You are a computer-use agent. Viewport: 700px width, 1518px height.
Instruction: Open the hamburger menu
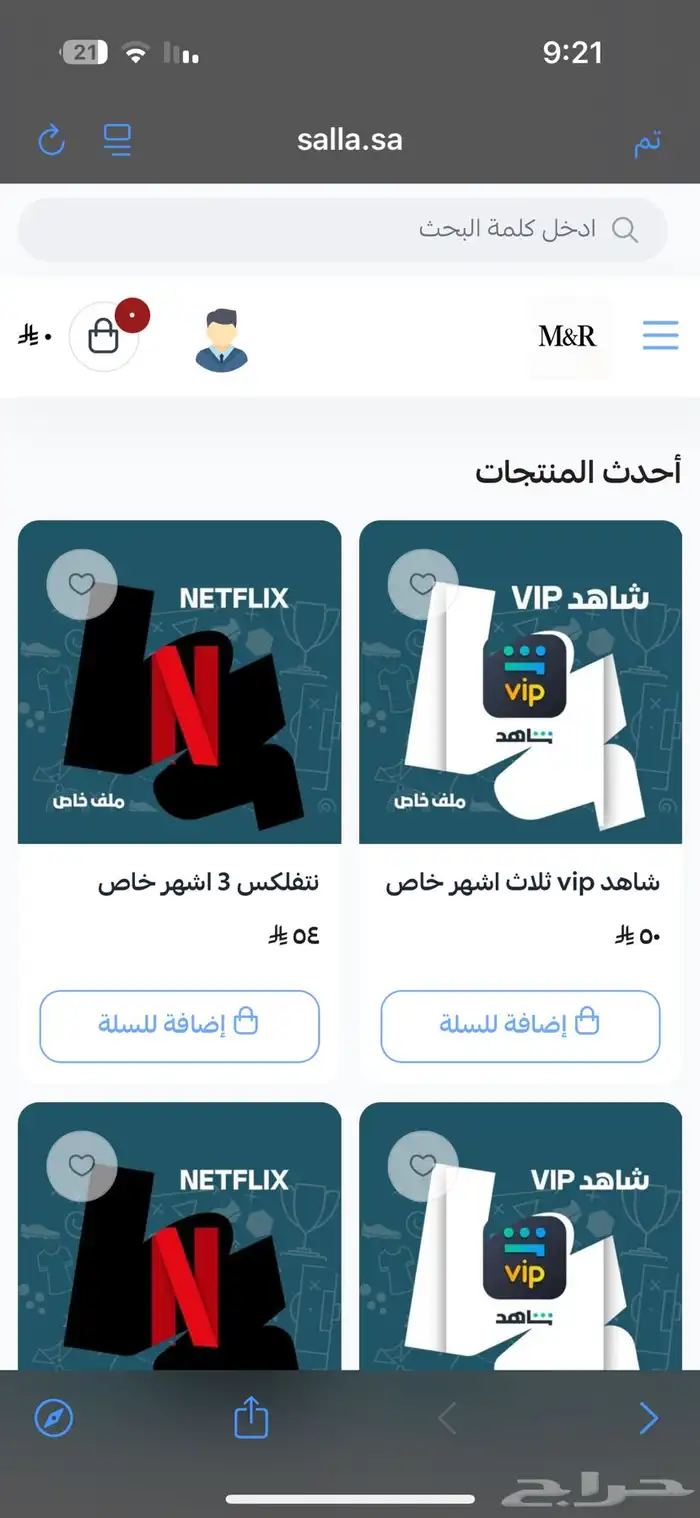[660, 336]
